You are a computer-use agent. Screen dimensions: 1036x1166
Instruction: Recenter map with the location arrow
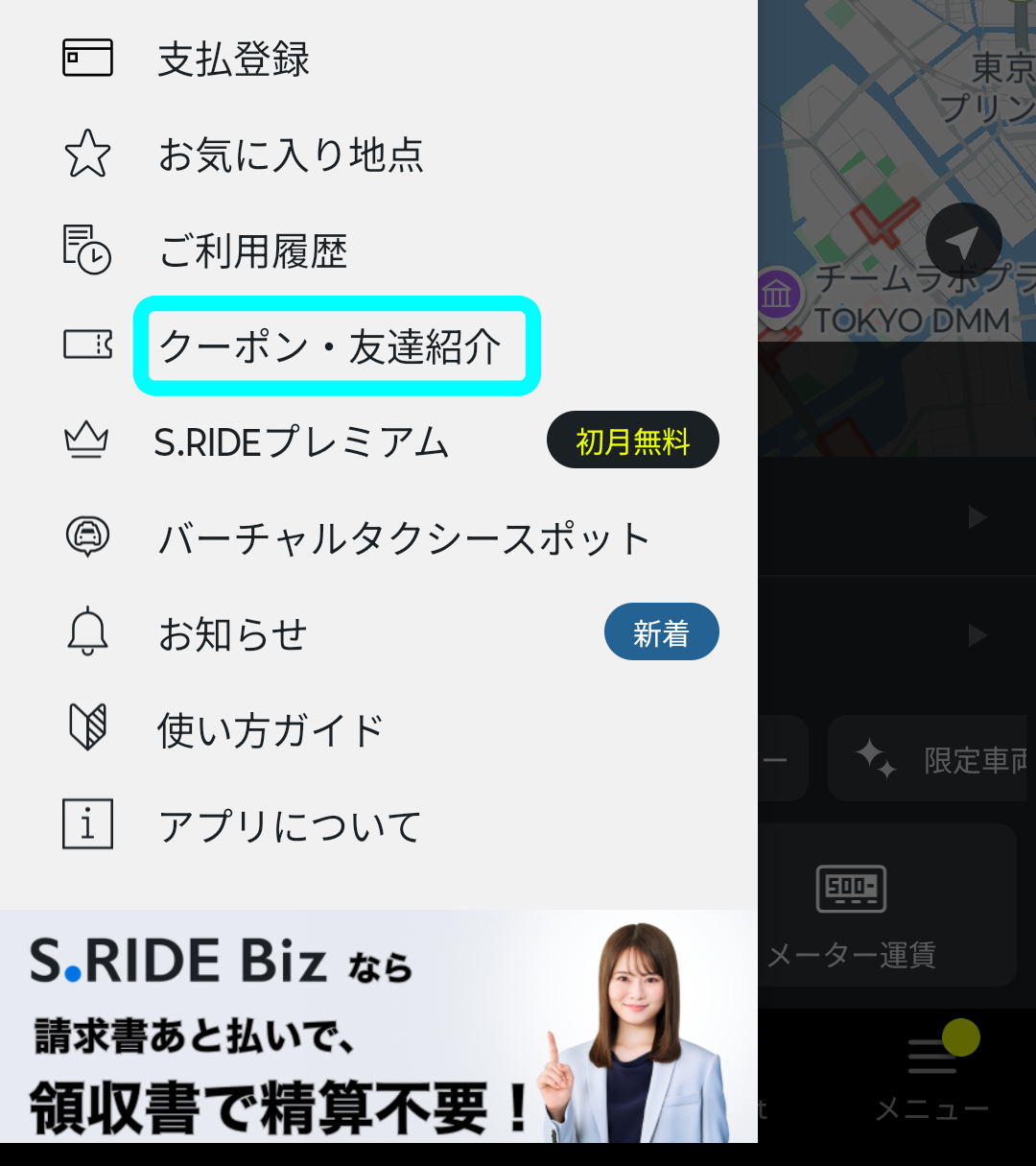click(x=963, y=241)
